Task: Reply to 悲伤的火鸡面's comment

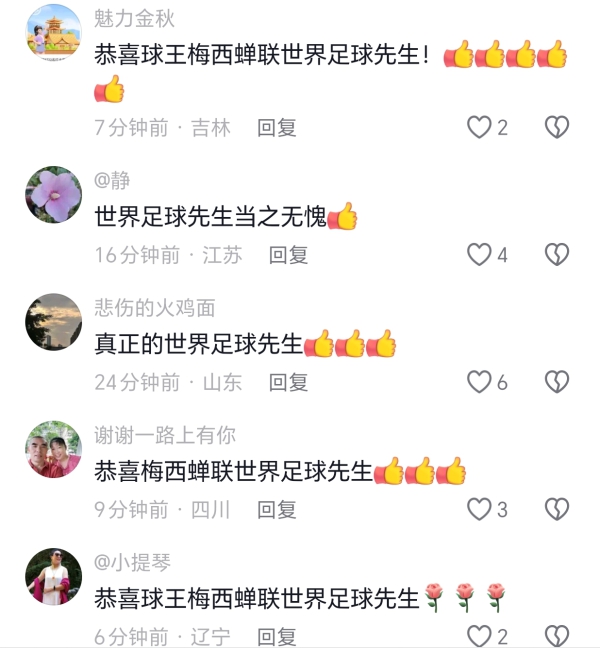Action: (x=288, y=381)
